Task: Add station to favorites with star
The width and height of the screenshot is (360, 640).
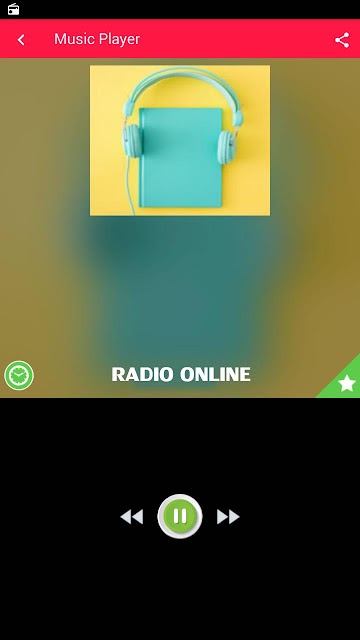Action: (347, 383)
